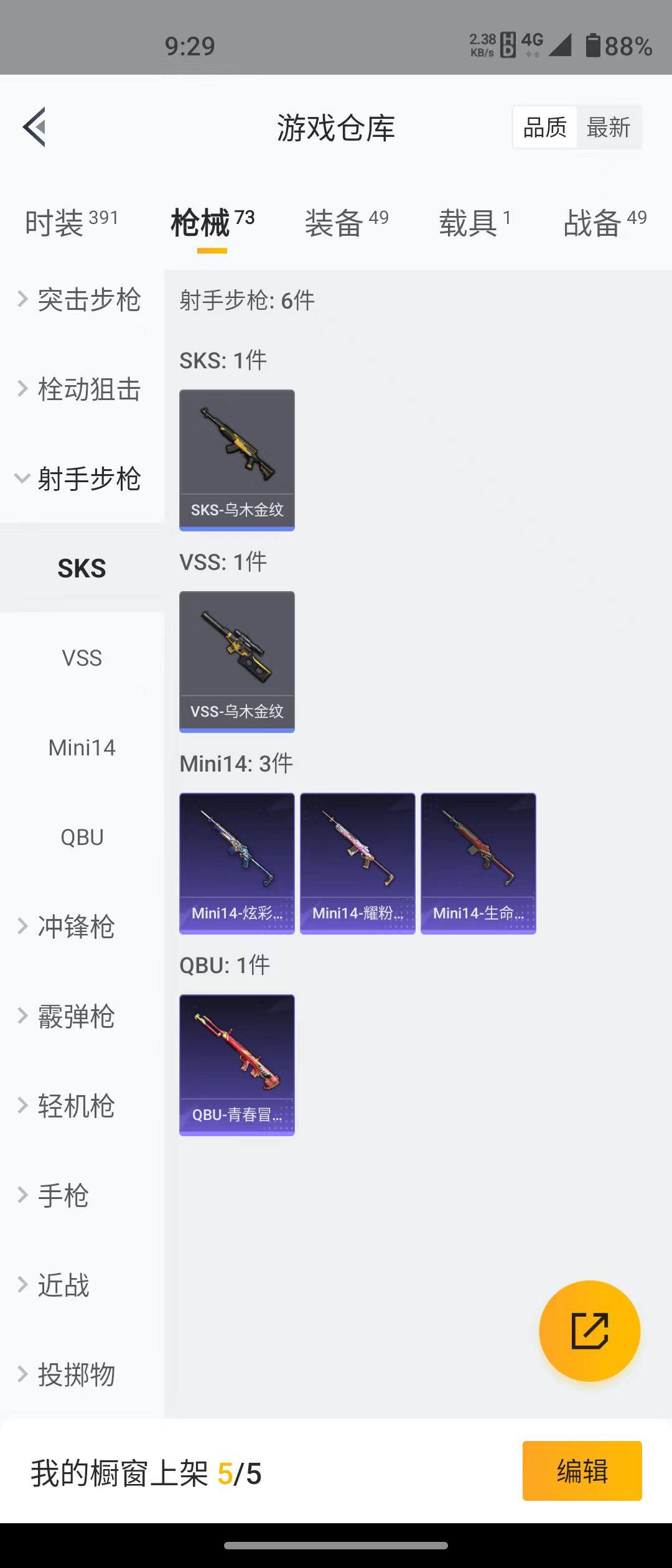The image size is (672, 1568).
Task: Open the Mini14-炫彩 skin card
Action: point(236,862)
